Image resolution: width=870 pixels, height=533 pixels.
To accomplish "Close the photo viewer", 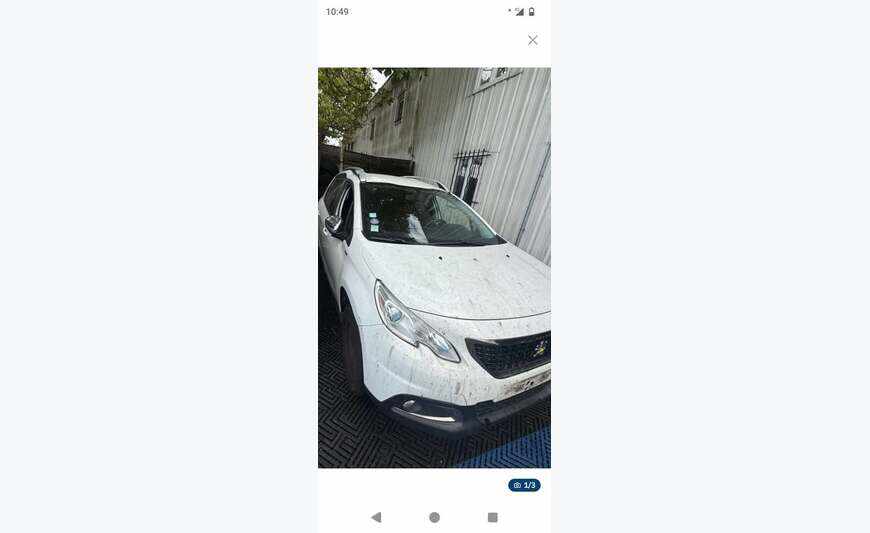I will click(x=532, y=40).
